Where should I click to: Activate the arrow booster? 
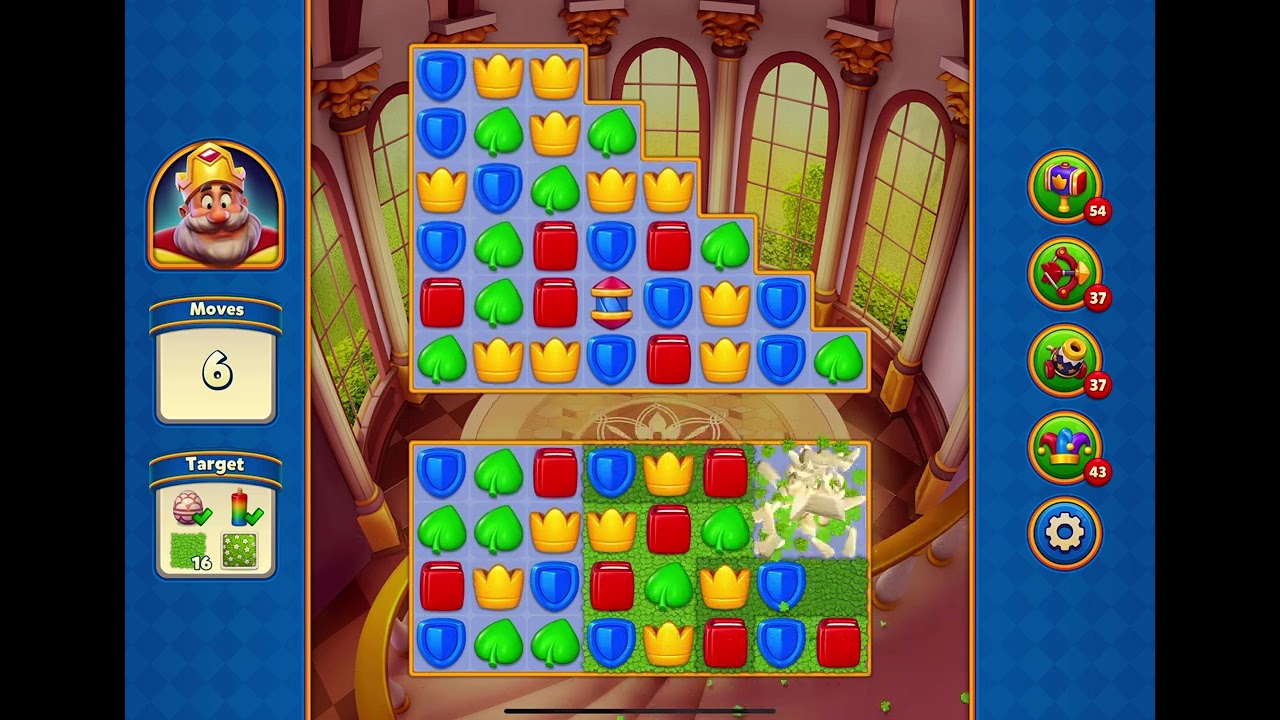(x=1064, y=273)
